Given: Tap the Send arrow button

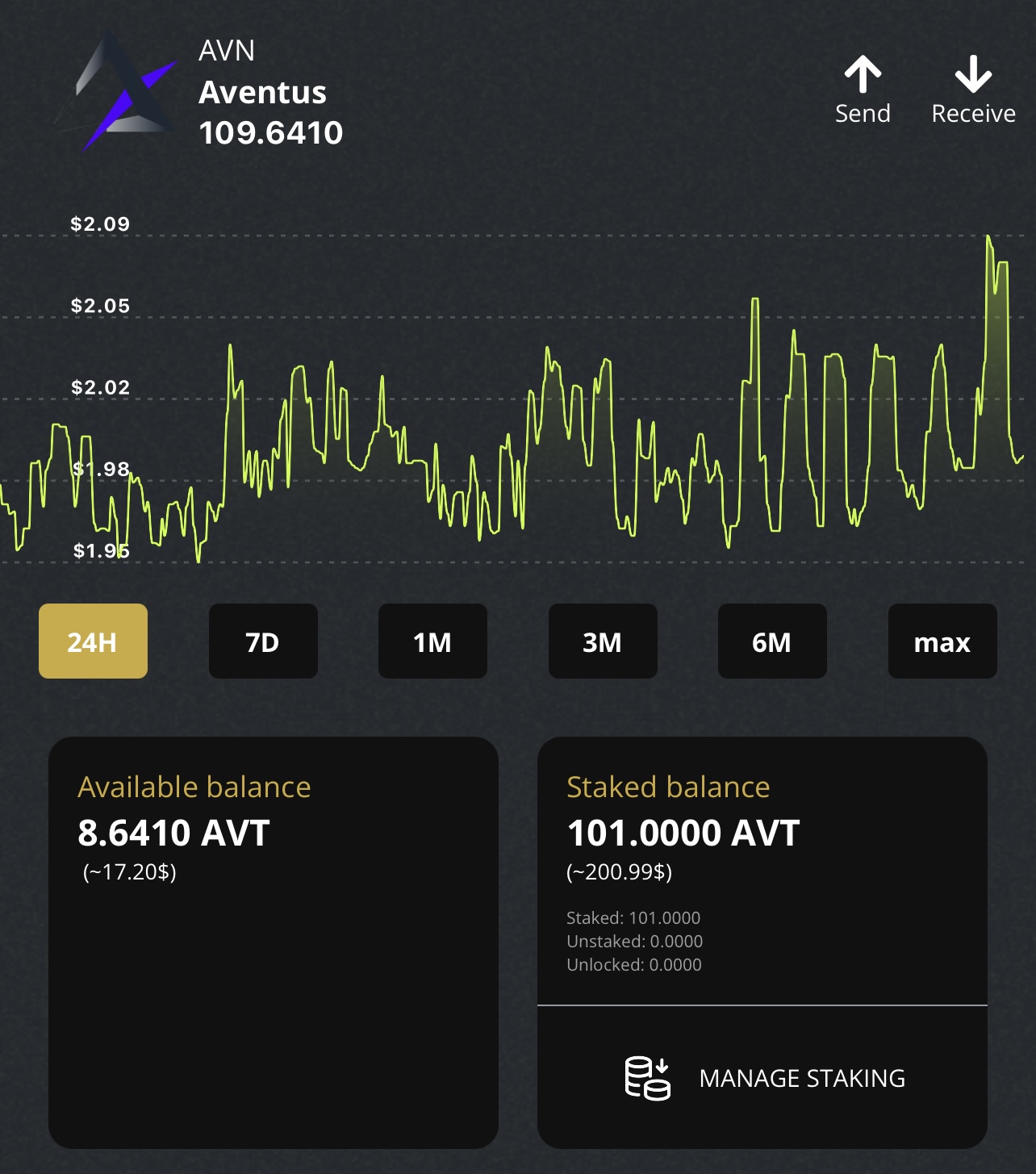Looking at the screenshot, I should pos(863,89).
